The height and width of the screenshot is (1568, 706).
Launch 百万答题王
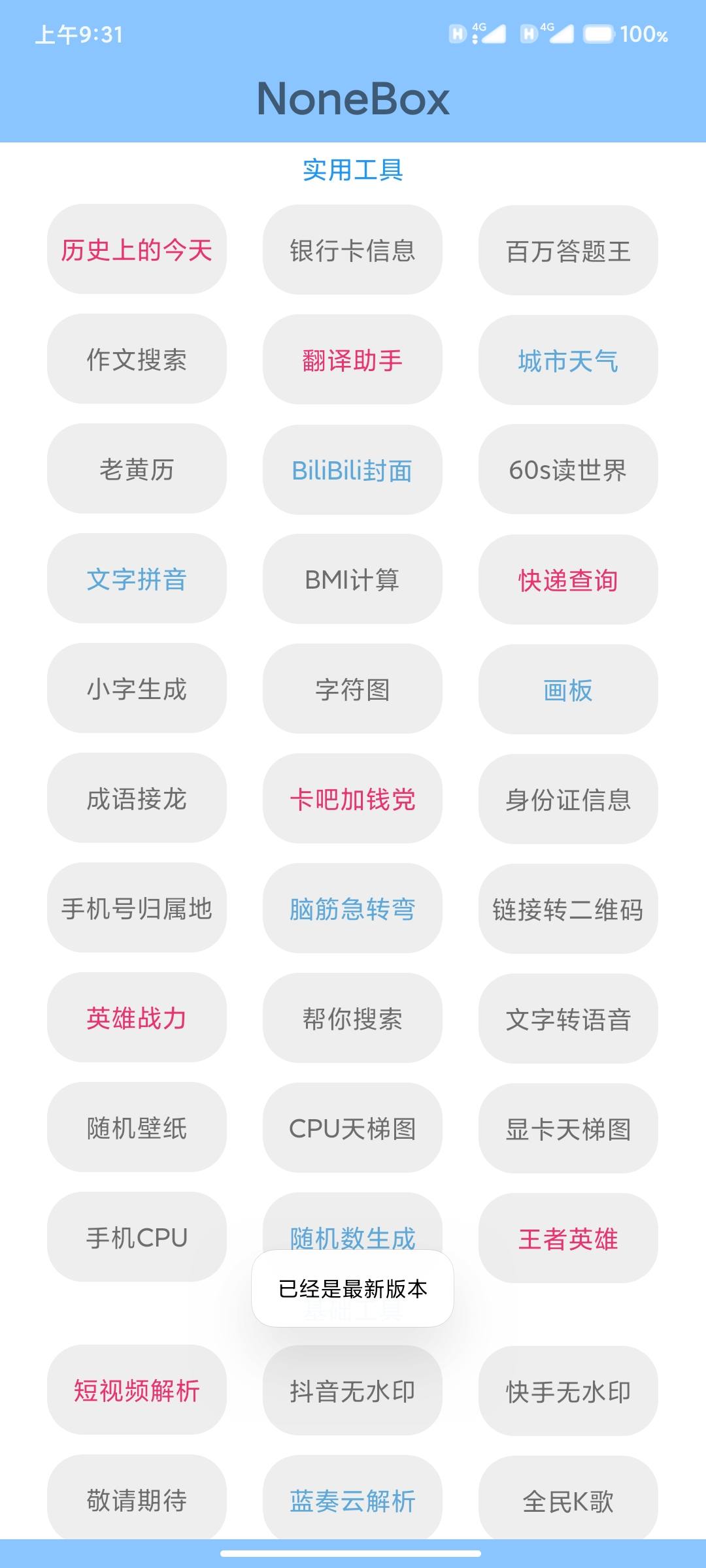coord(568,251)
